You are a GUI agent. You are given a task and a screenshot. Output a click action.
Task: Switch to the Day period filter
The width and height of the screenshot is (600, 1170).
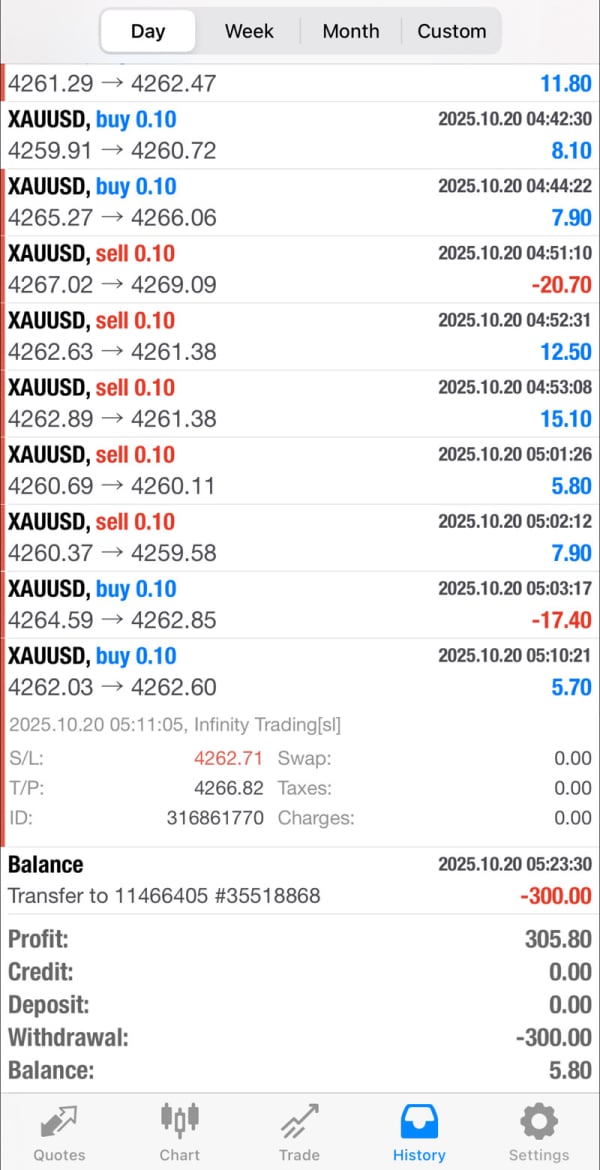[148, 31]
